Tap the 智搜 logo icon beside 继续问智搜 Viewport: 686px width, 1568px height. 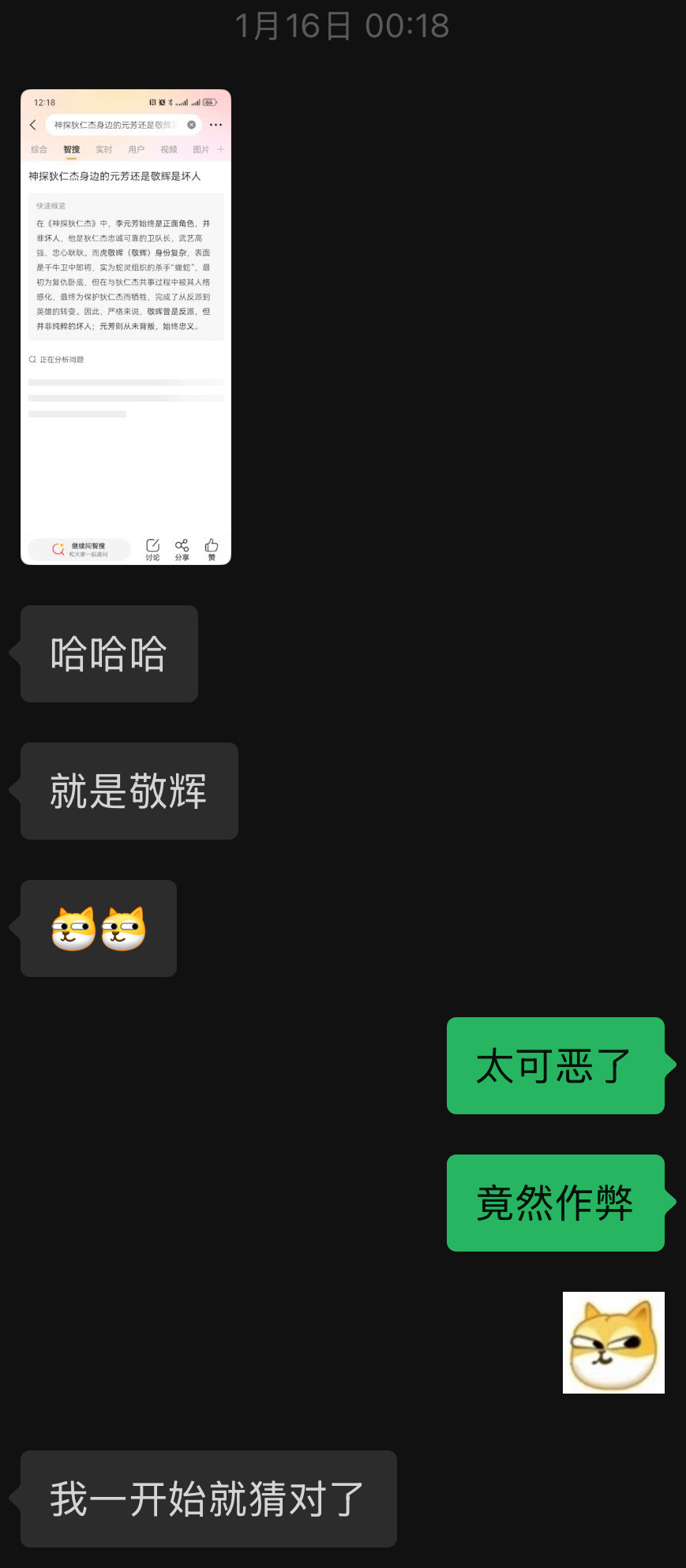pyautogui.click(x=57, y=548)
